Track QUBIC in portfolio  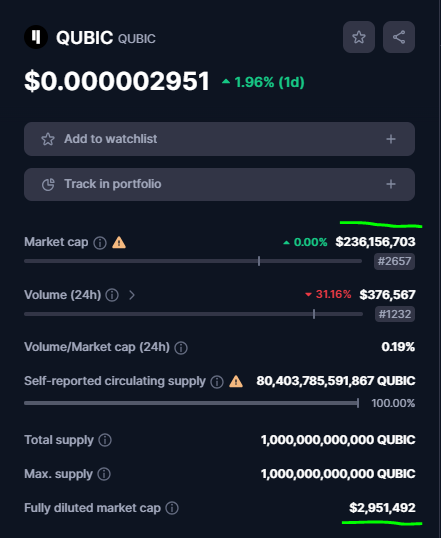(219, 184)
